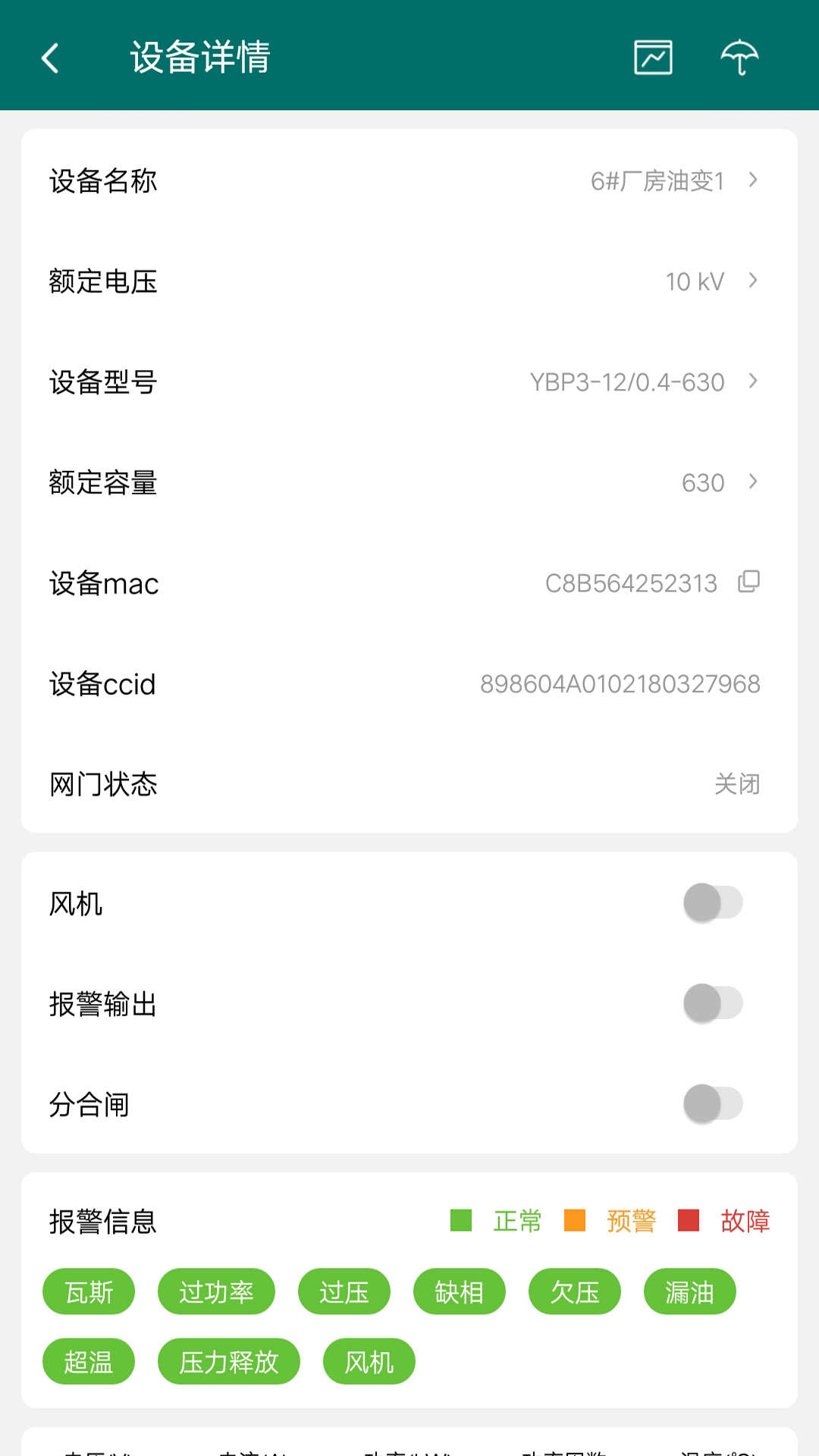Image resolution: width=819 pixels, height=1456 pixels.
Task: Copy the 设备mac address using copy icon
Action: (x=749, y=583)
